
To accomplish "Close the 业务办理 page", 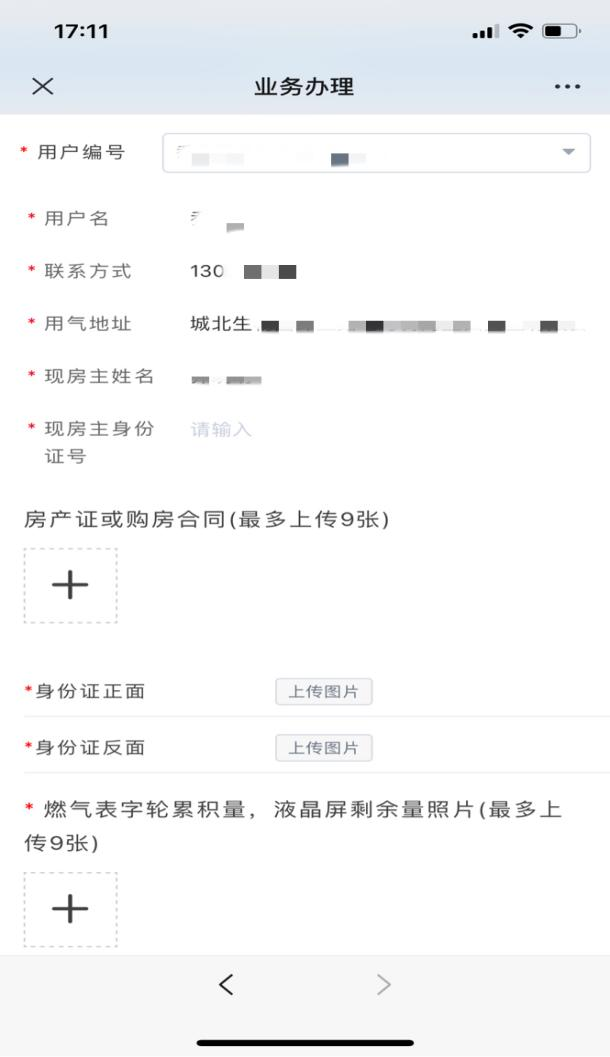I will 42,86.
